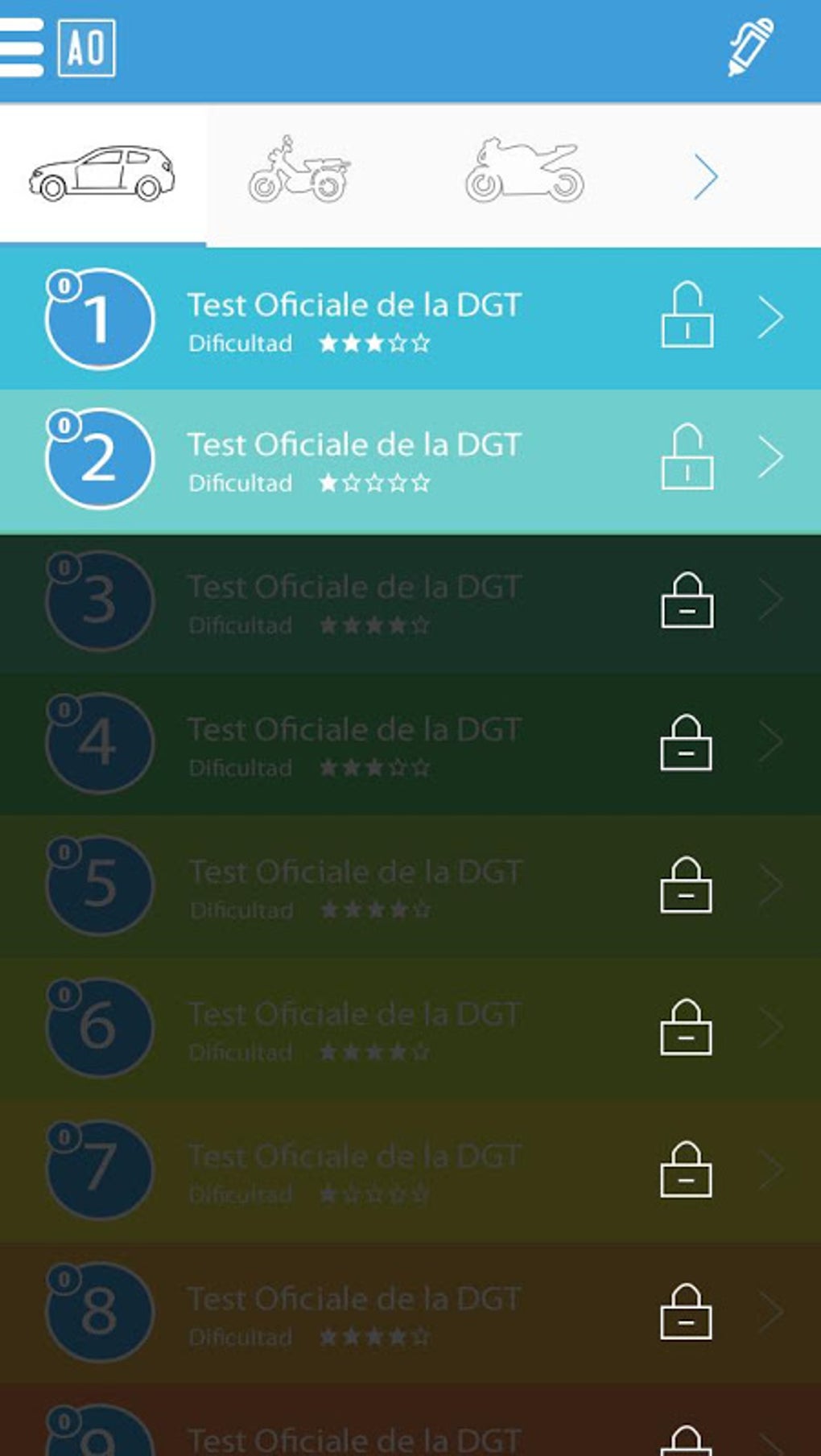The image size is (821, 1456).
Task: Show more vehicle categories arrow
Action: click(x=705, y=176)
